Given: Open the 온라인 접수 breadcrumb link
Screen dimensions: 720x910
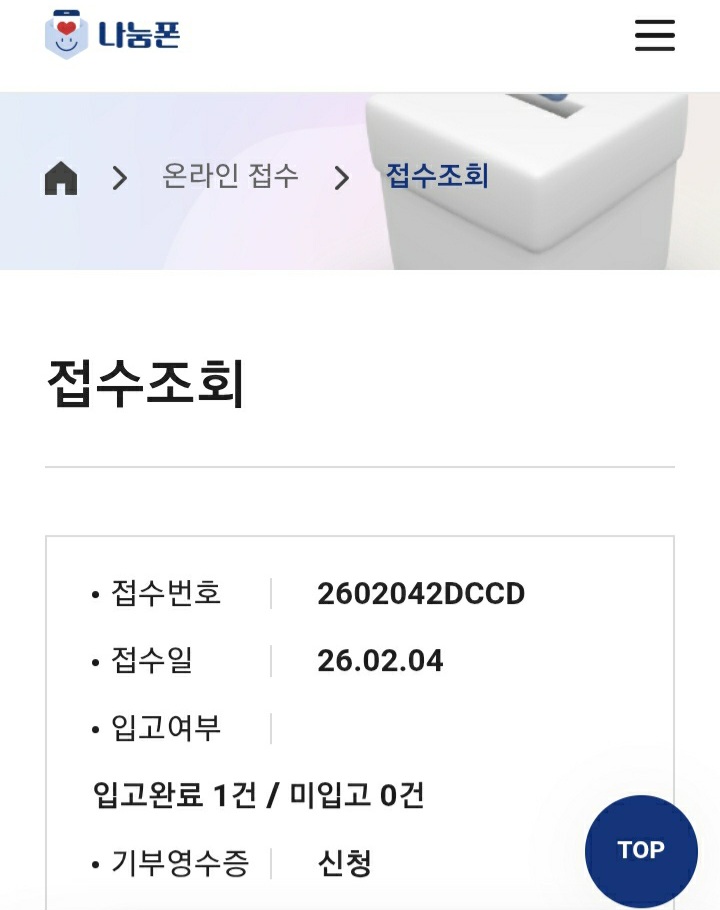Looking at the screenshot, I should (x=230, y=176).
